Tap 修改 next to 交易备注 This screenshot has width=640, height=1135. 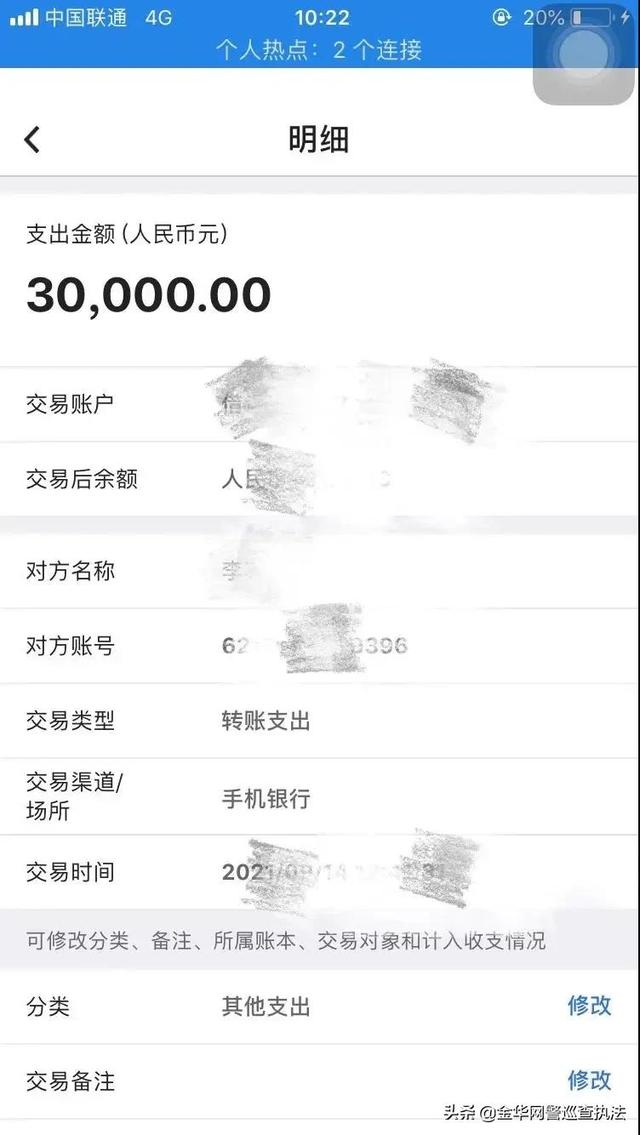[x=589, y=1081]
